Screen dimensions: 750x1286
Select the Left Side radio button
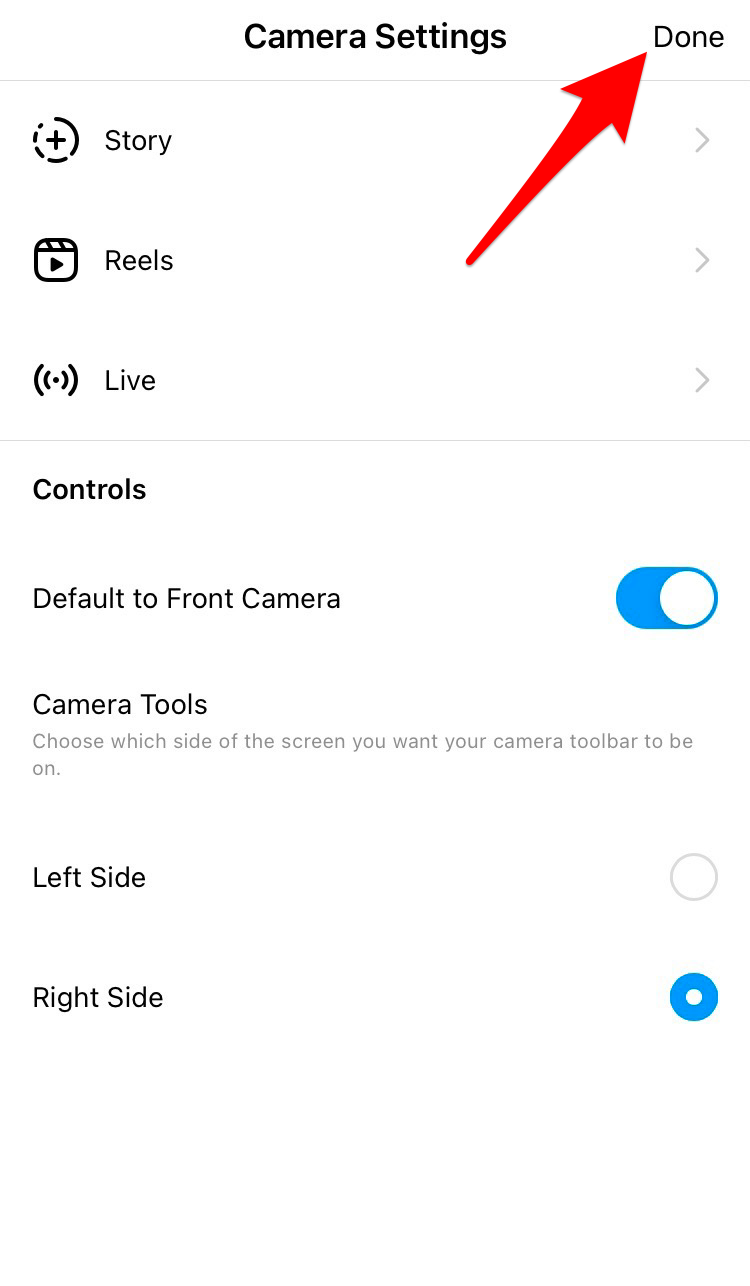click(694, 877)
